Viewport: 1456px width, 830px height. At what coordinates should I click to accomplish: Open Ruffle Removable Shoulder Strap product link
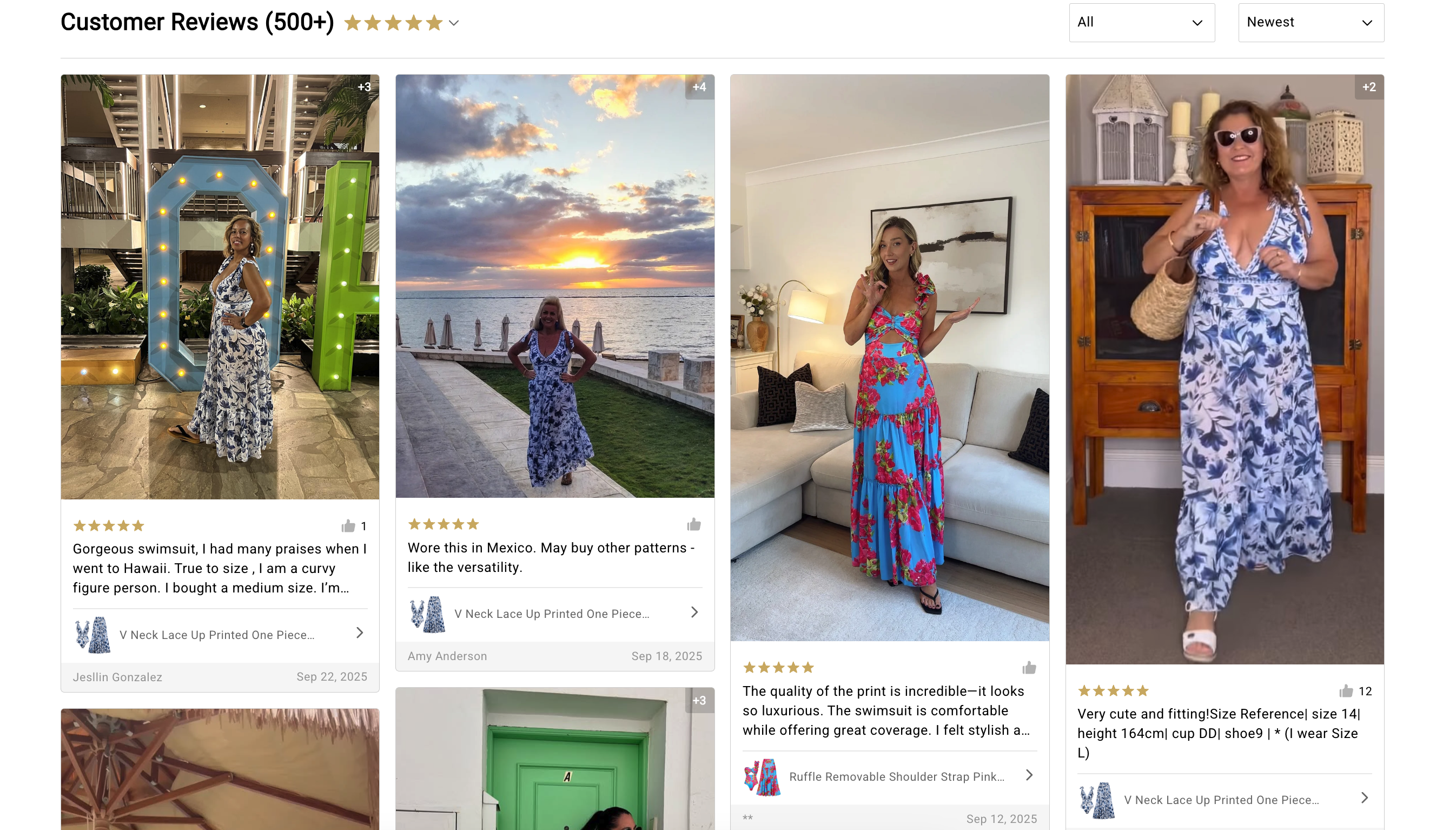tap(889, 776)
